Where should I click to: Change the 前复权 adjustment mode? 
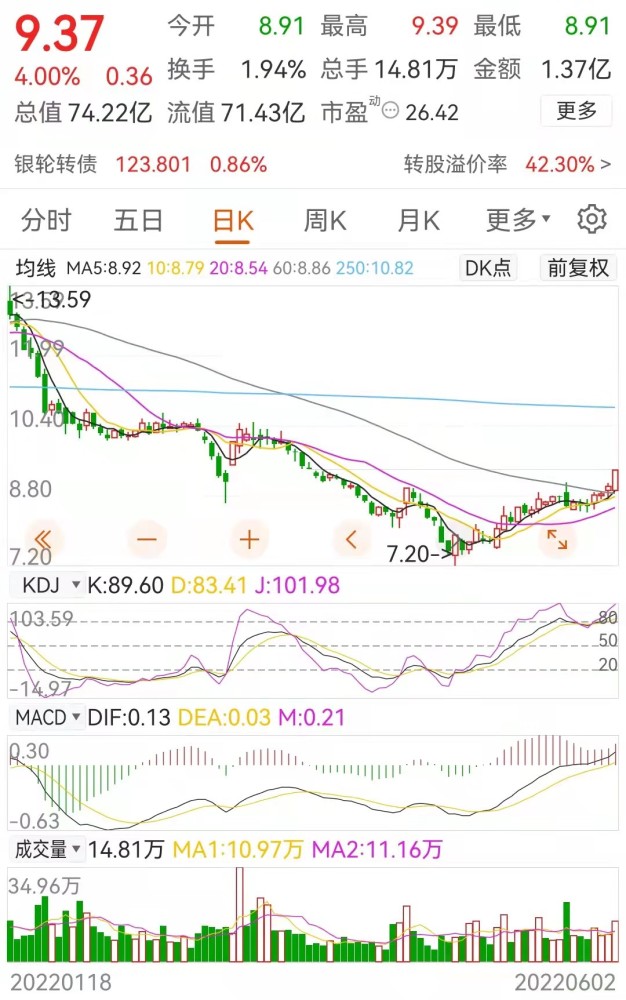click(x=577, y=268)
